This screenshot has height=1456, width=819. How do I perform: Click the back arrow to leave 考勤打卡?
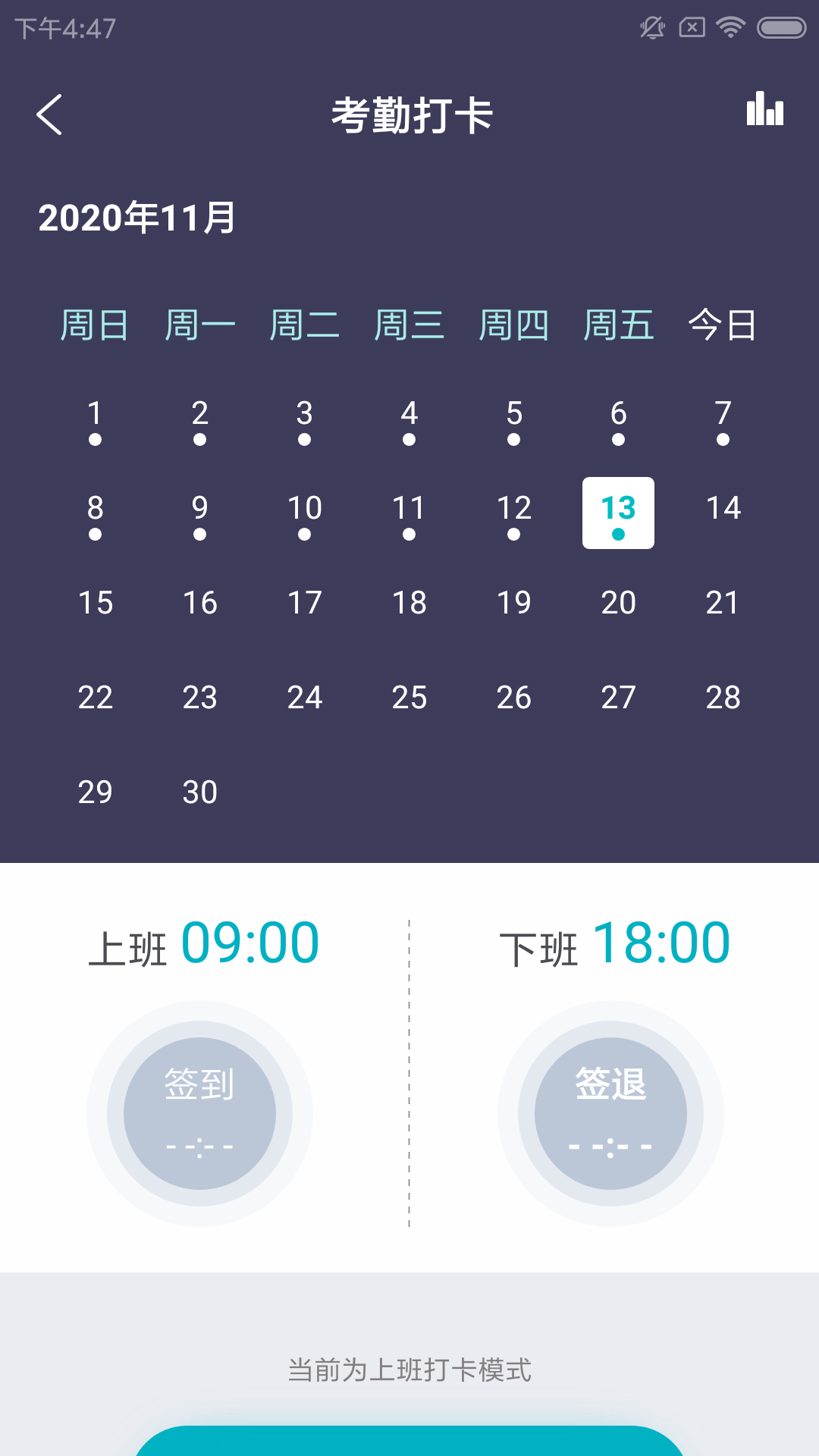[50, 114]
